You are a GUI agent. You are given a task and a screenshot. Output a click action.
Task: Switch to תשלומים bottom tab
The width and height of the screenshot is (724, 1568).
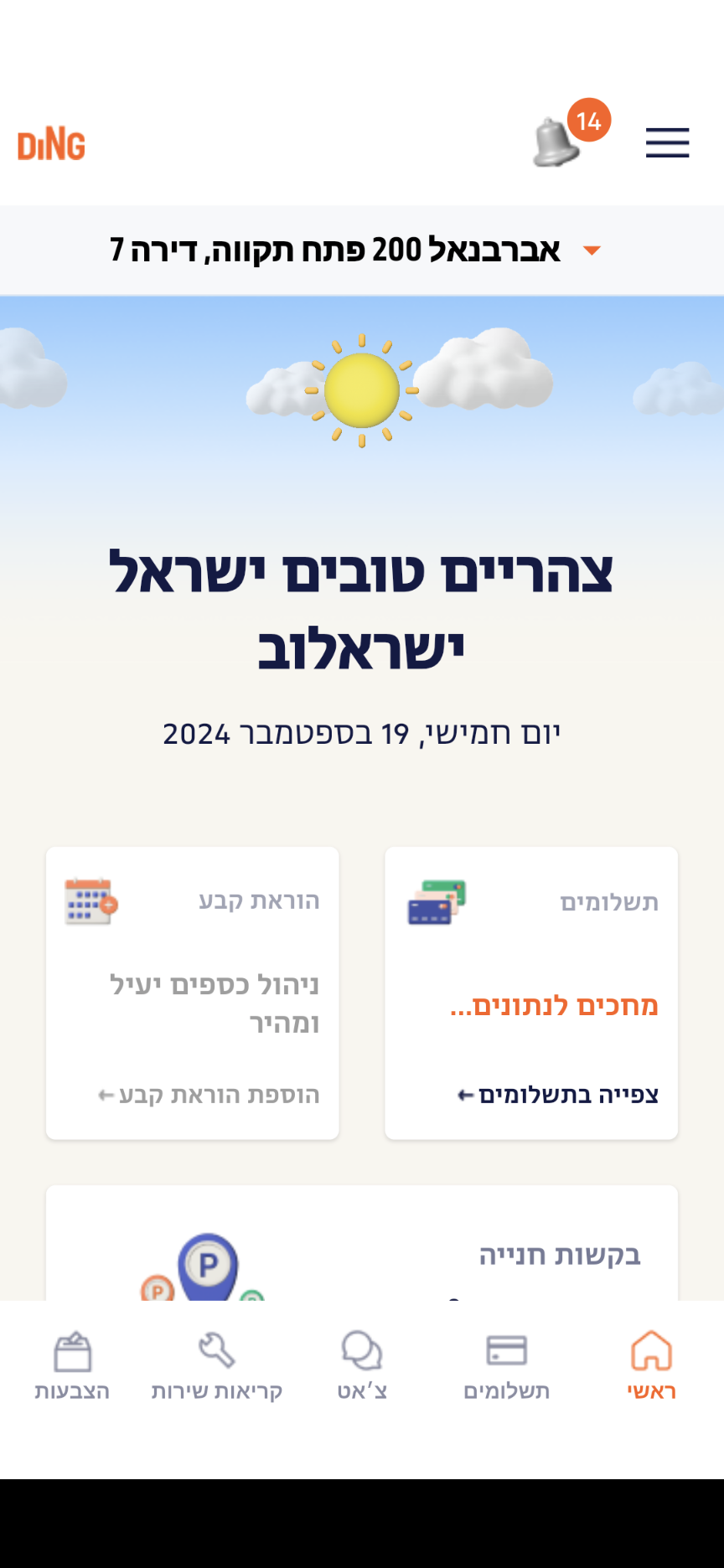pos(506,1364)
